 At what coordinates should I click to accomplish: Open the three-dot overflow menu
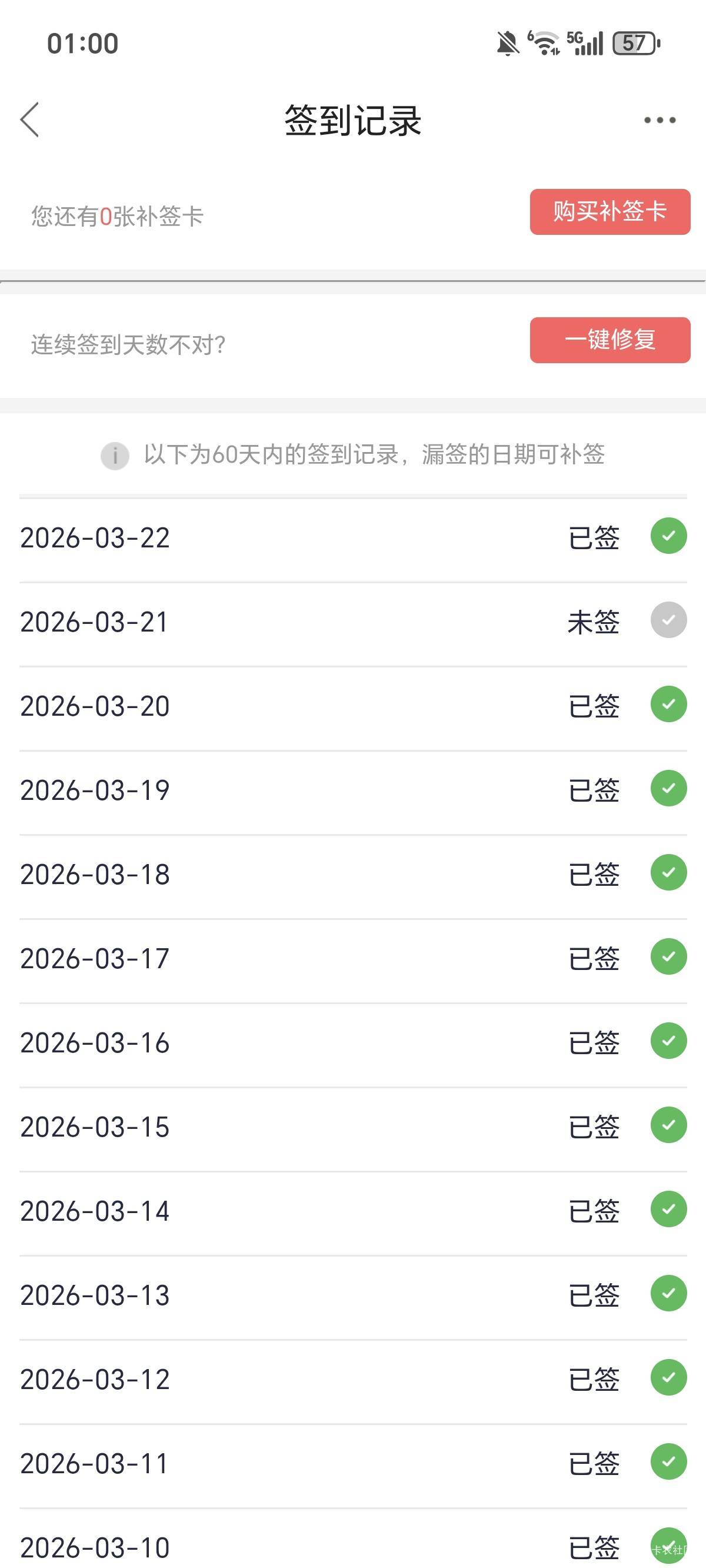[660, 120]
